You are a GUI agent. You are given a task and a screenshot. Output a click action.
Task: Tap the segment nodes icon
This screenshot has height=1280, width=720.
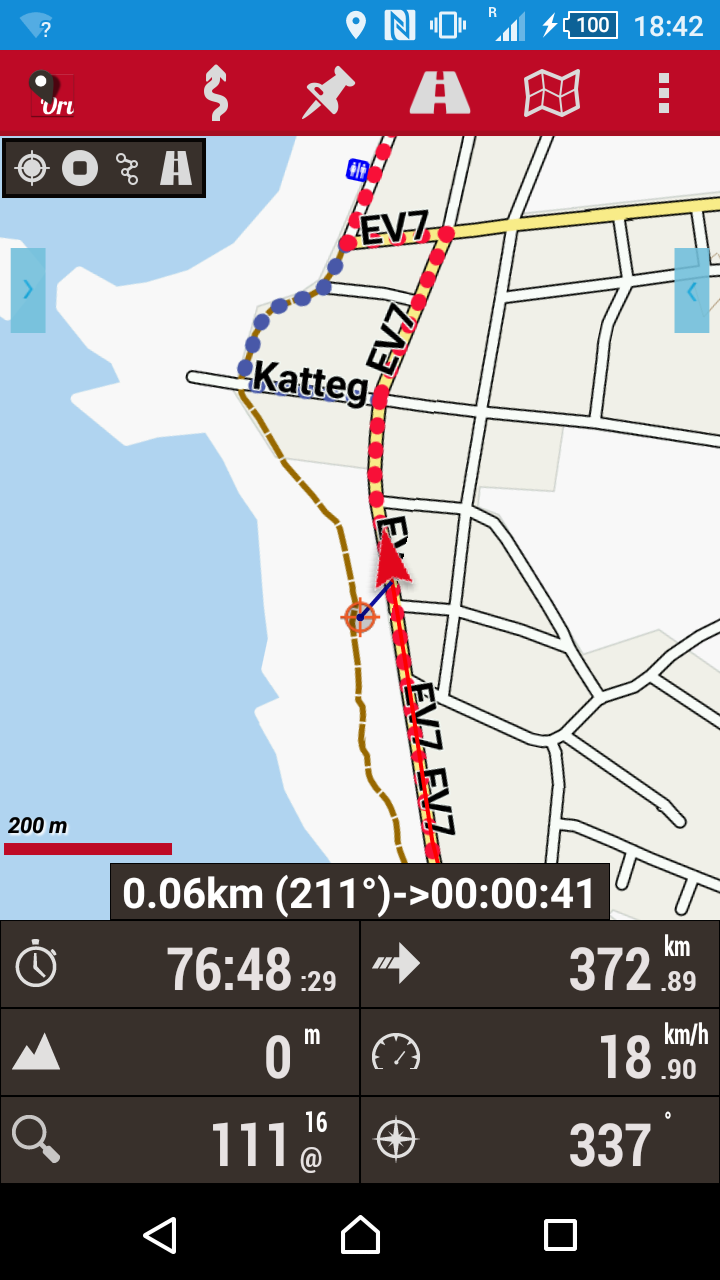click(x=127, y=168)
